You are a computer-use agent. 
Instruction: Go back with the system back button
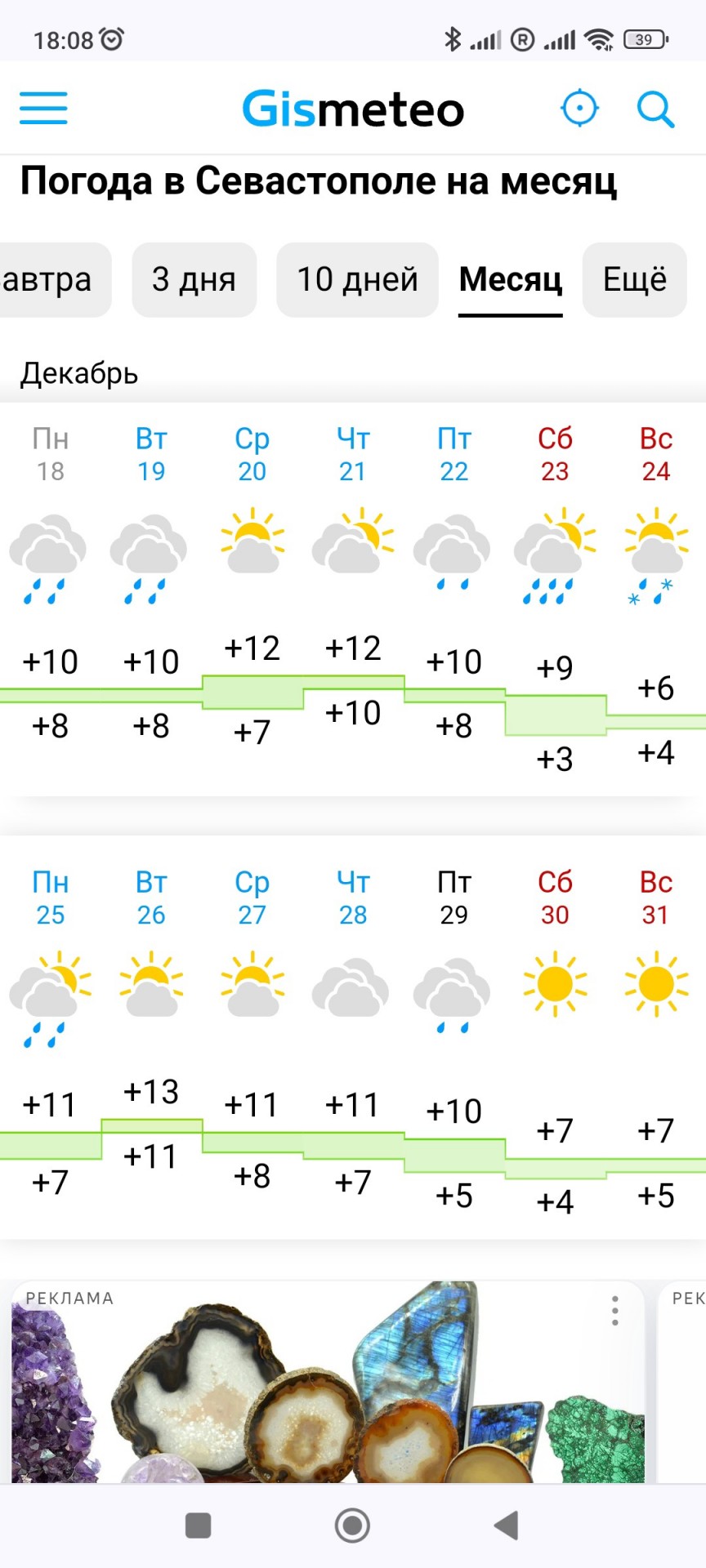point(507,1525)
